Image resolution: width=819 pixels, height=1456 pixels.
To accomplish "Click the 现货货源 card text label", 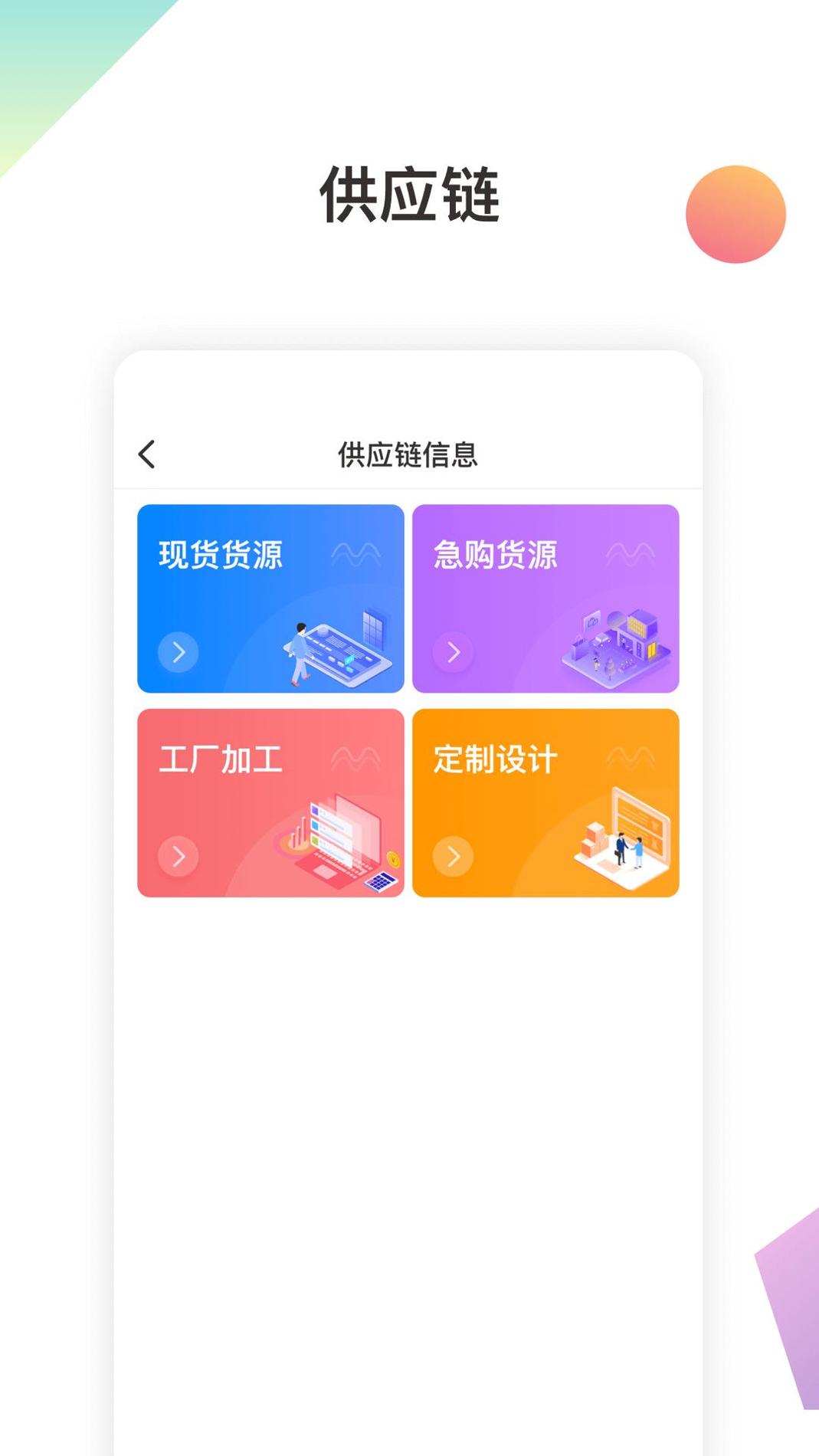I will pos(221,553).
